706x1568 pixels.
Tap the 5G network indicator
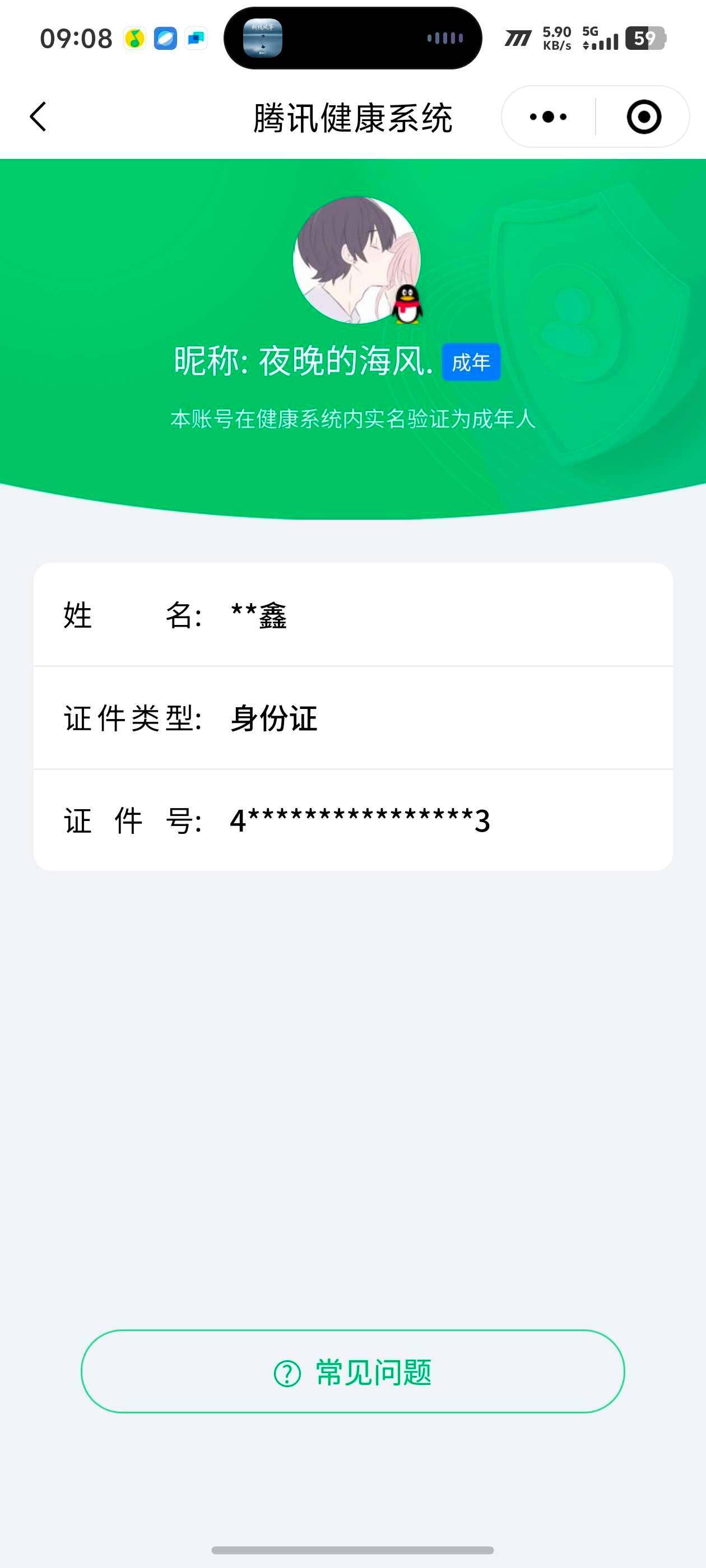(588, 29)
